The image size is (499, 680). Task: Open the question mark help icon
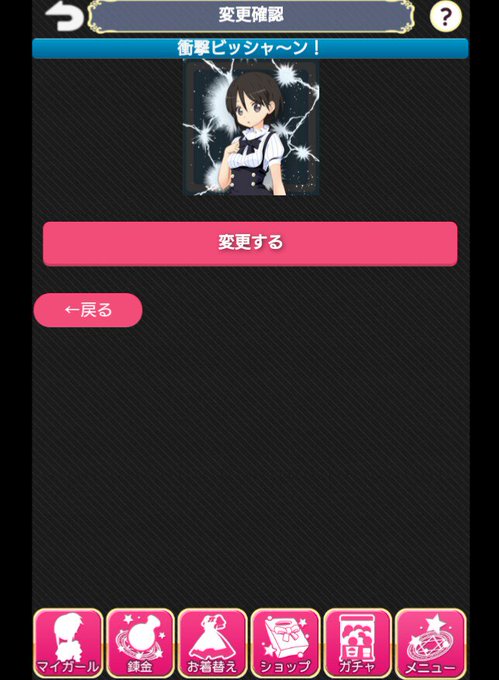coord(445,16)
